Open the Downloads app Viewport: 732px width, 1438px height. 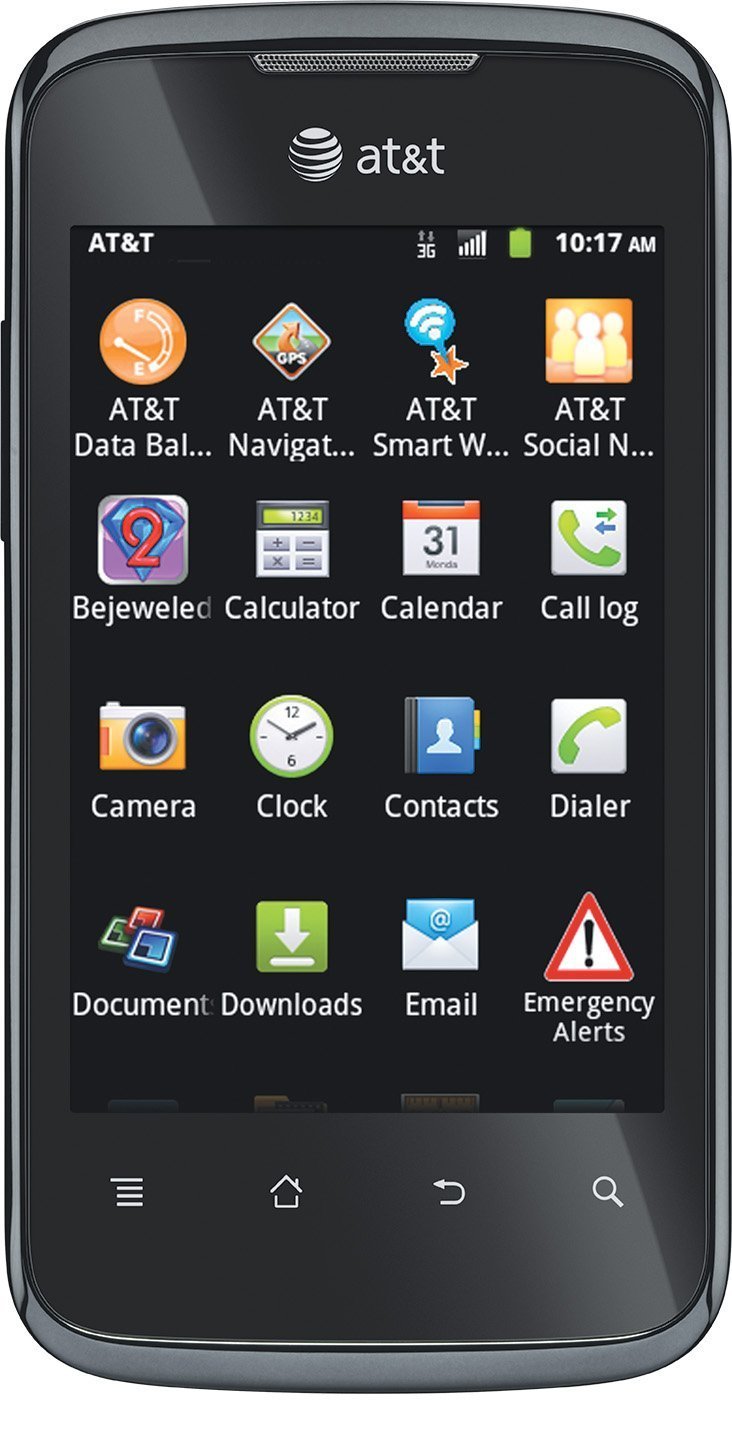tap(292, 938)
